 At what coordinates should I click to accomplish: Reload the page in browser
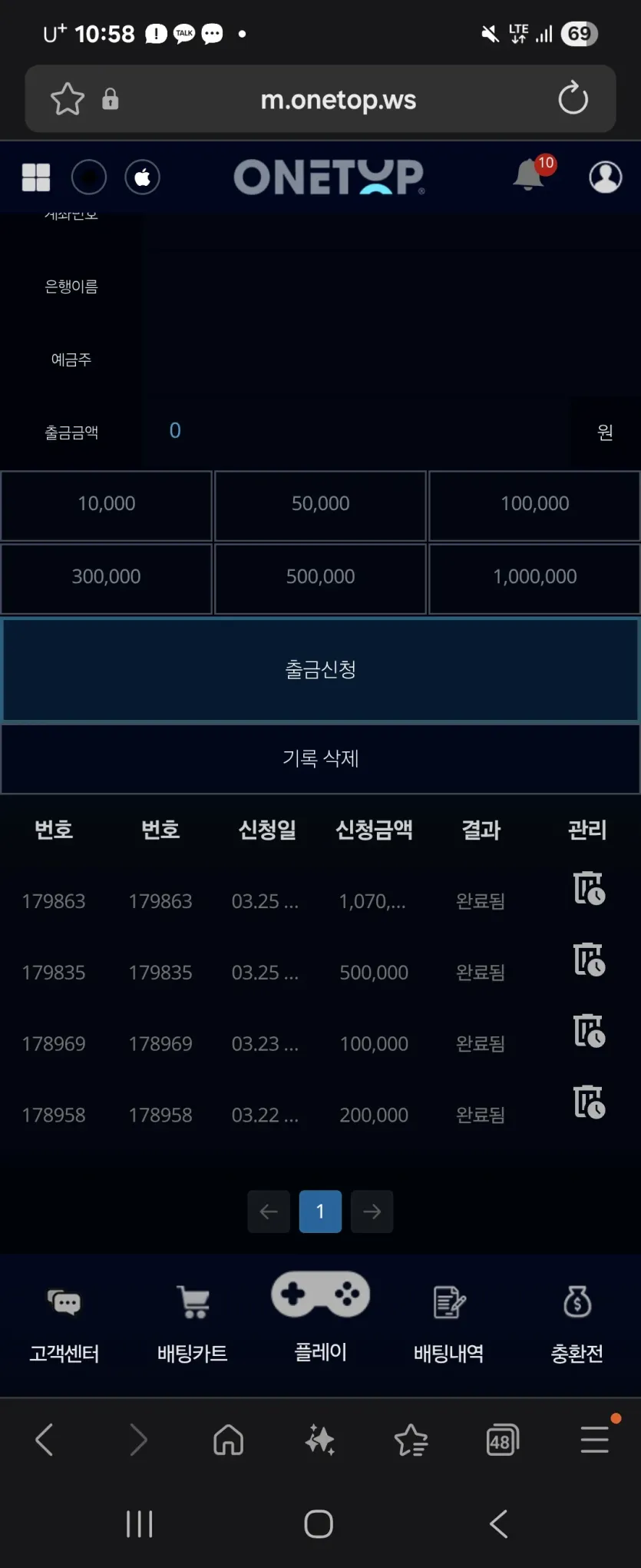(x=573, y=98)
